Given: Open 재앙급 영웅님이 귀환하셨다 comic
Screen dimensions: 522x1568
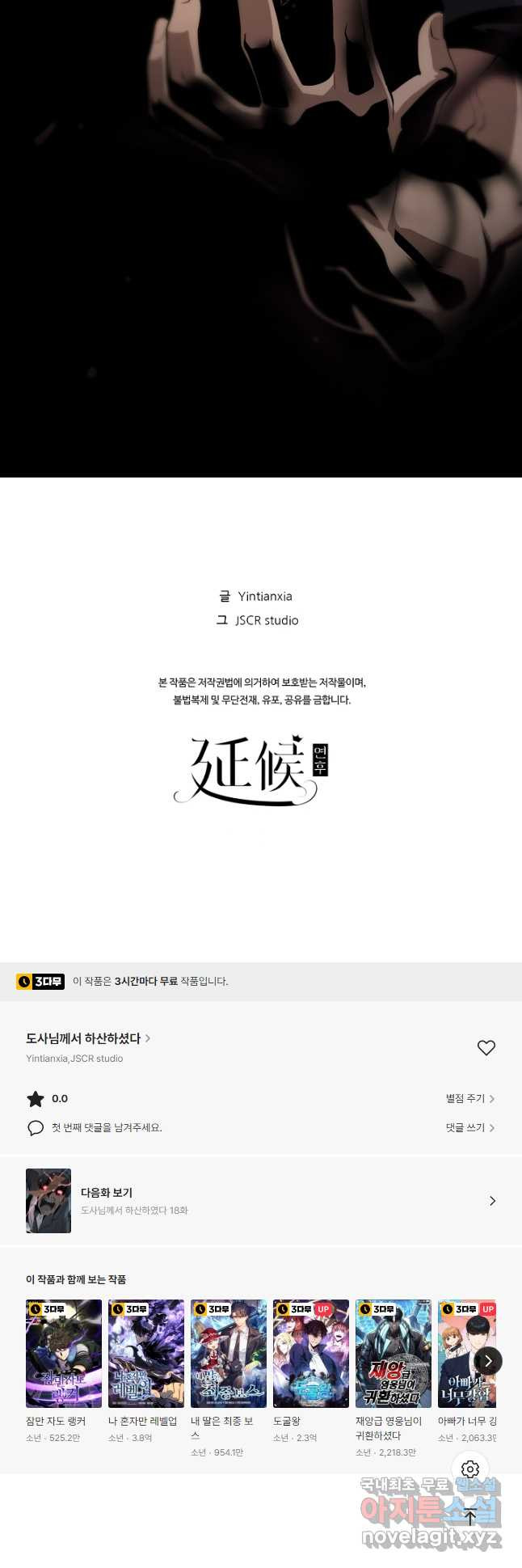Looking at the screenshot, I should pos(394,1354).
